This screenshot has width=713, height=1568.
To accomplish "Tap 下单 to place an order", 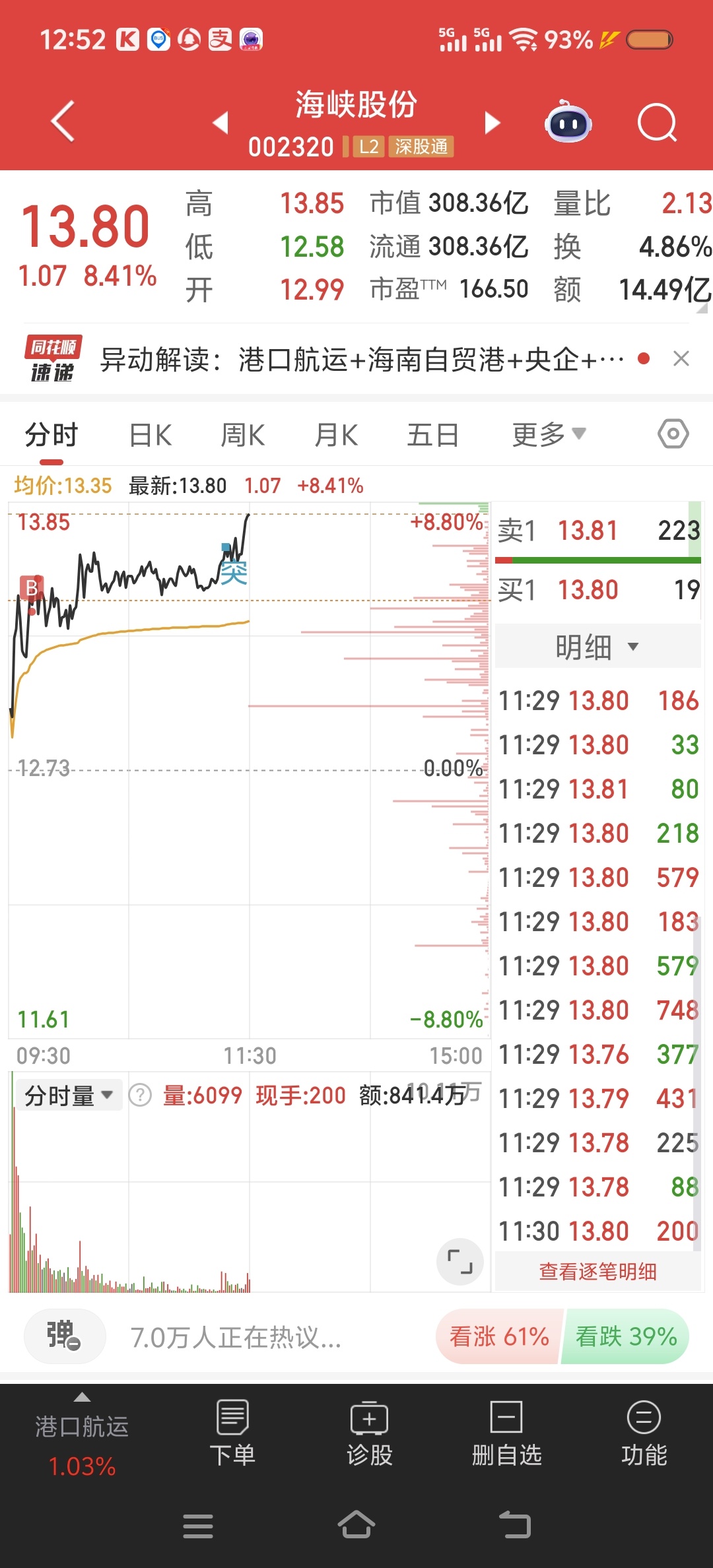I will (232, 1432).
